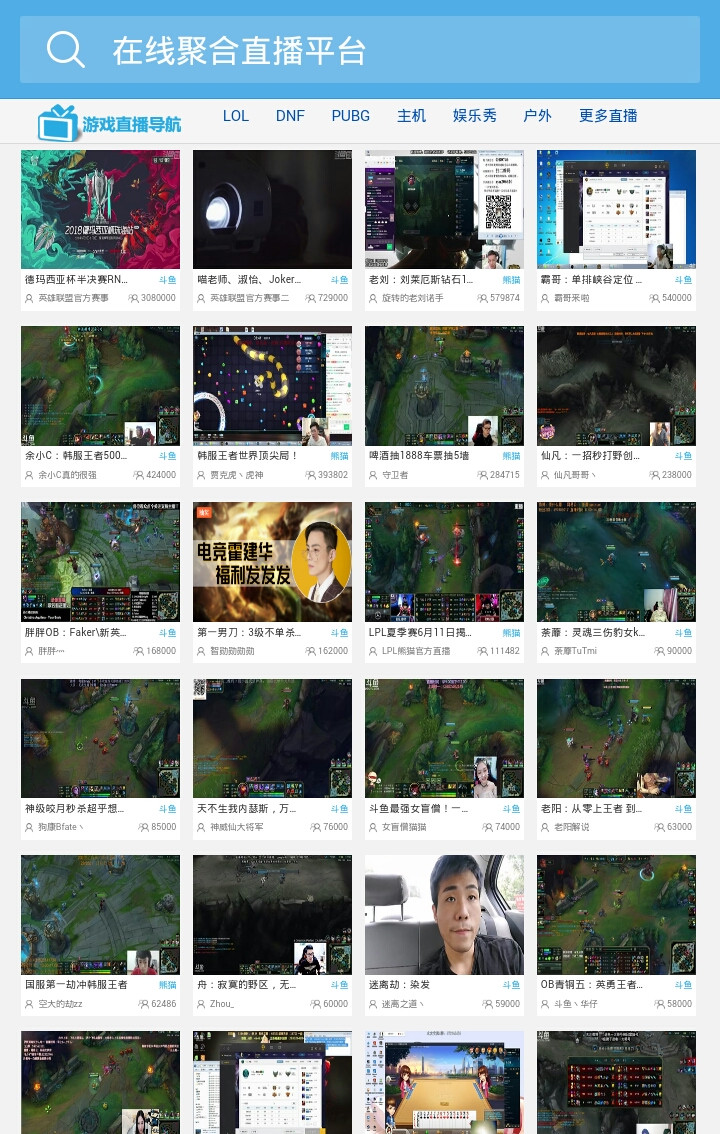Click the user icon beside 英雄联盟官方赛事

coord(27,297)
